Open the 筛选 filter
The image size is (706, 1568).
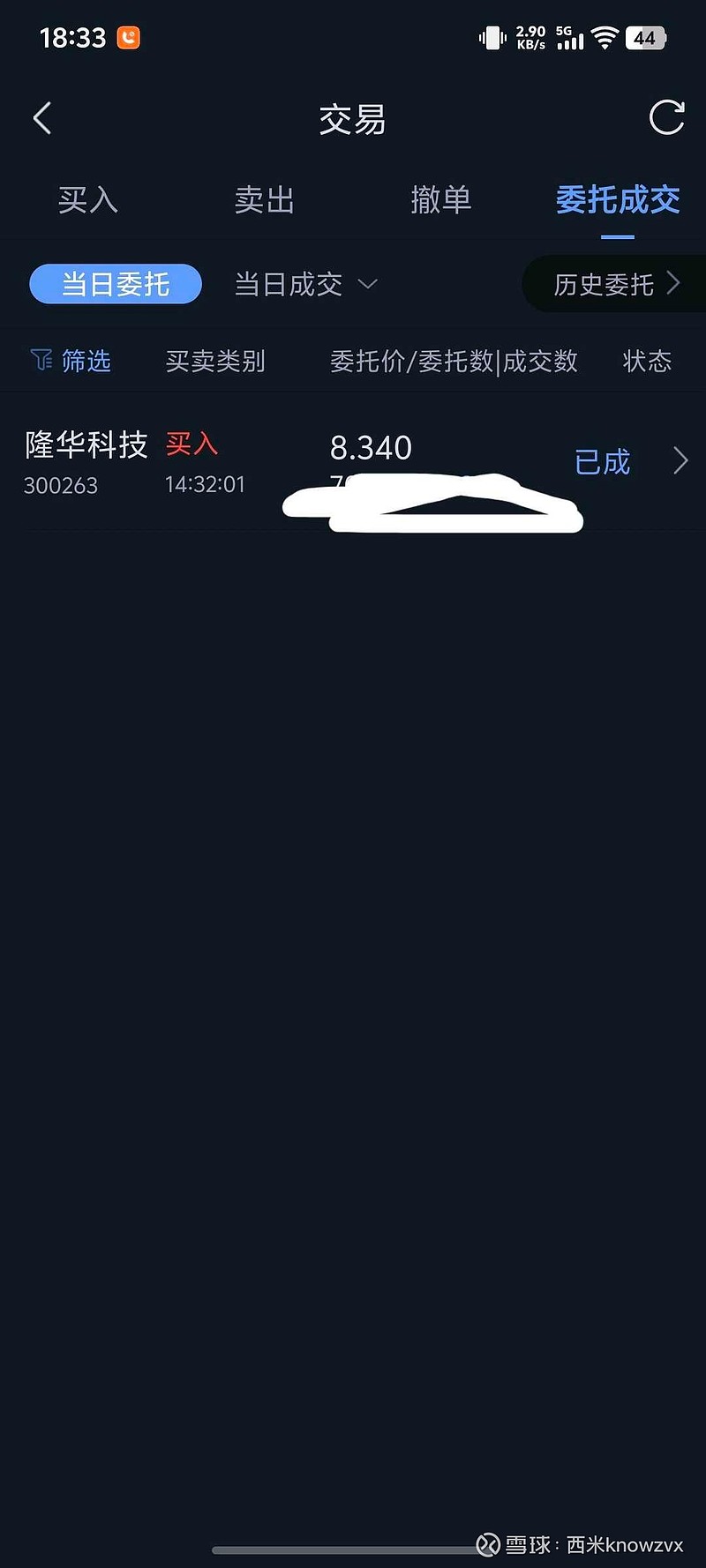click(71, 361)
